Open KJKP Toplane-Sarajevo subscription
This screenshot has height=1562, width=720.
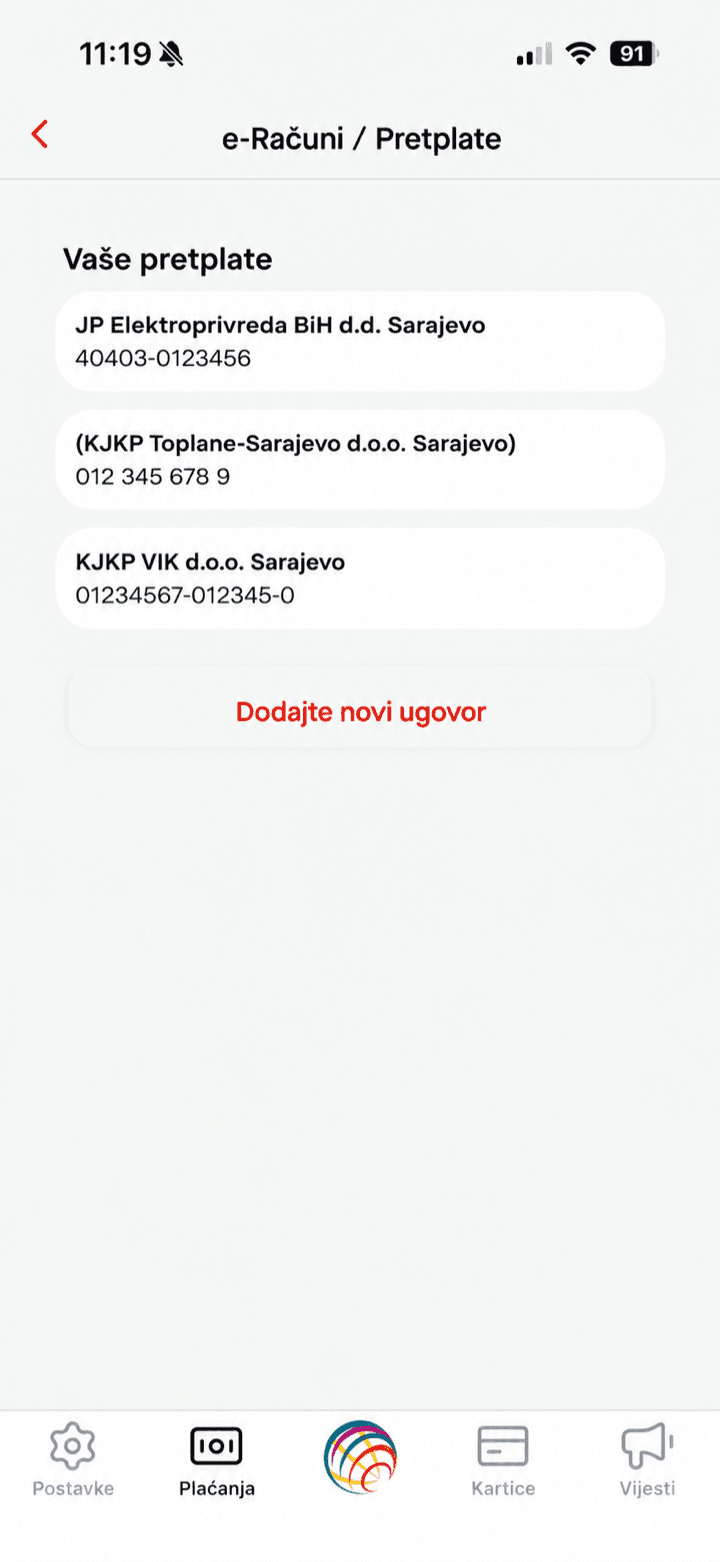[x=360, y=459]
